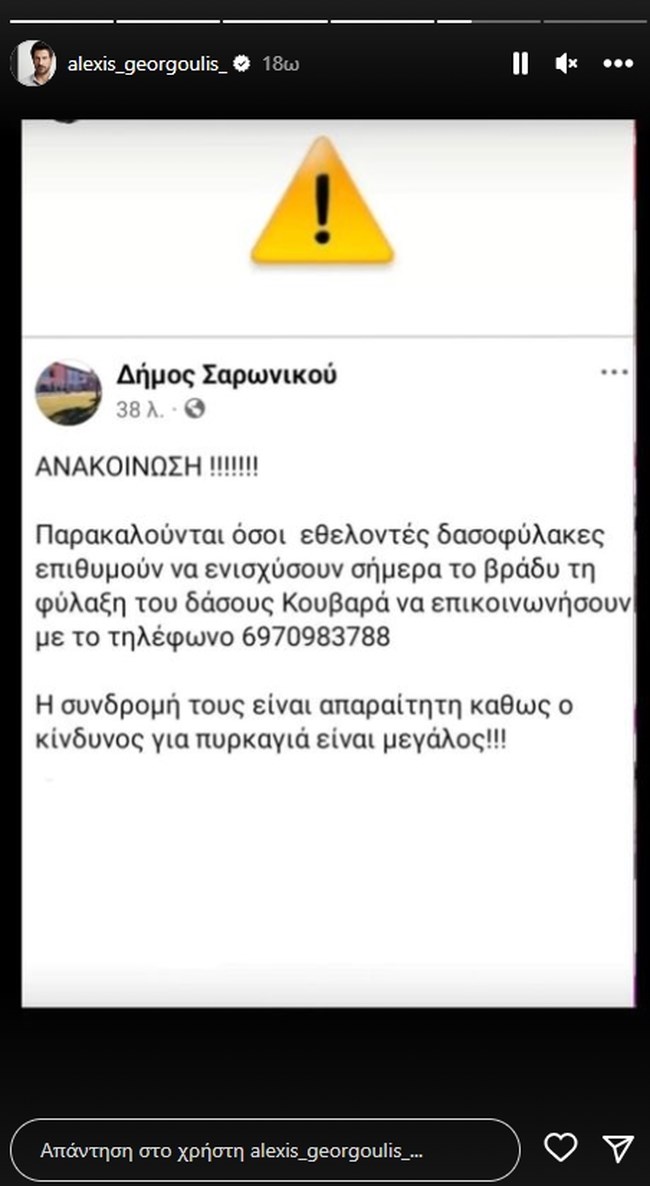The image size is (650, 1186).
Task: Pause the story playback
Action: [x=520, y=64]
